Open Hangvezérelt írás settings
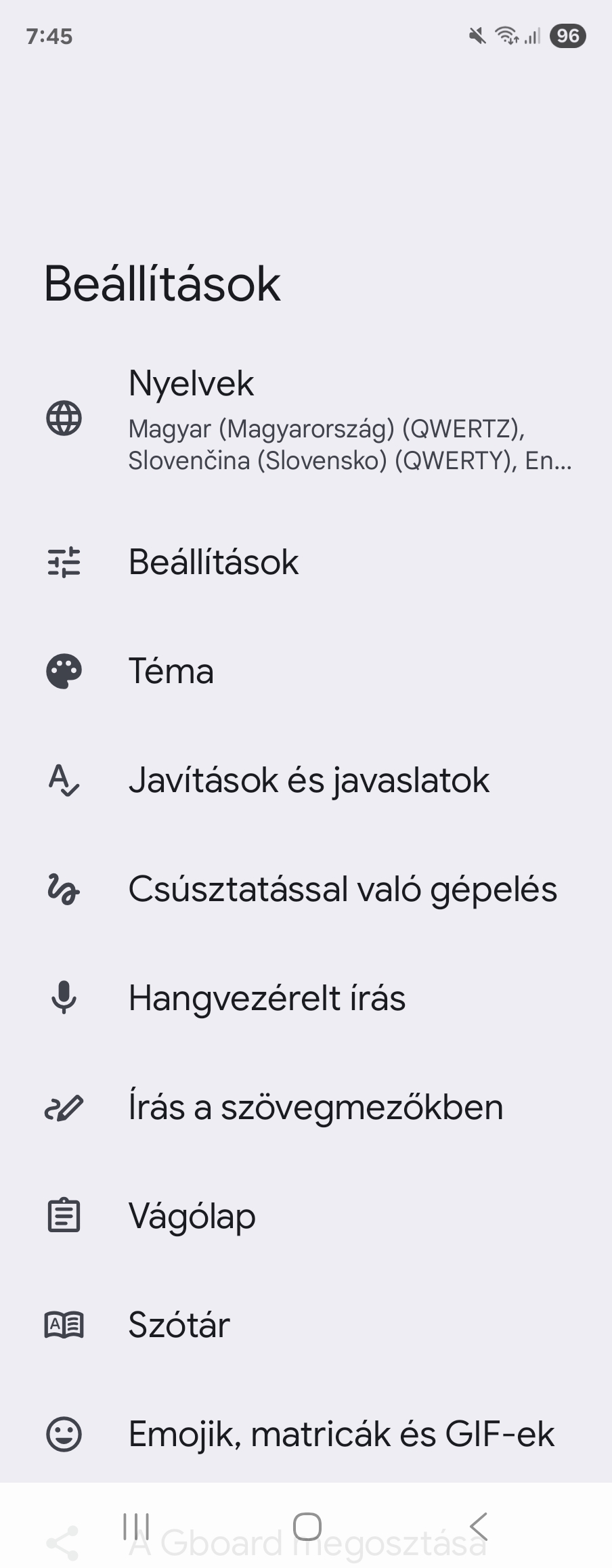The image size is (612, 1568). pyautogui.click(x=306, y=998)
